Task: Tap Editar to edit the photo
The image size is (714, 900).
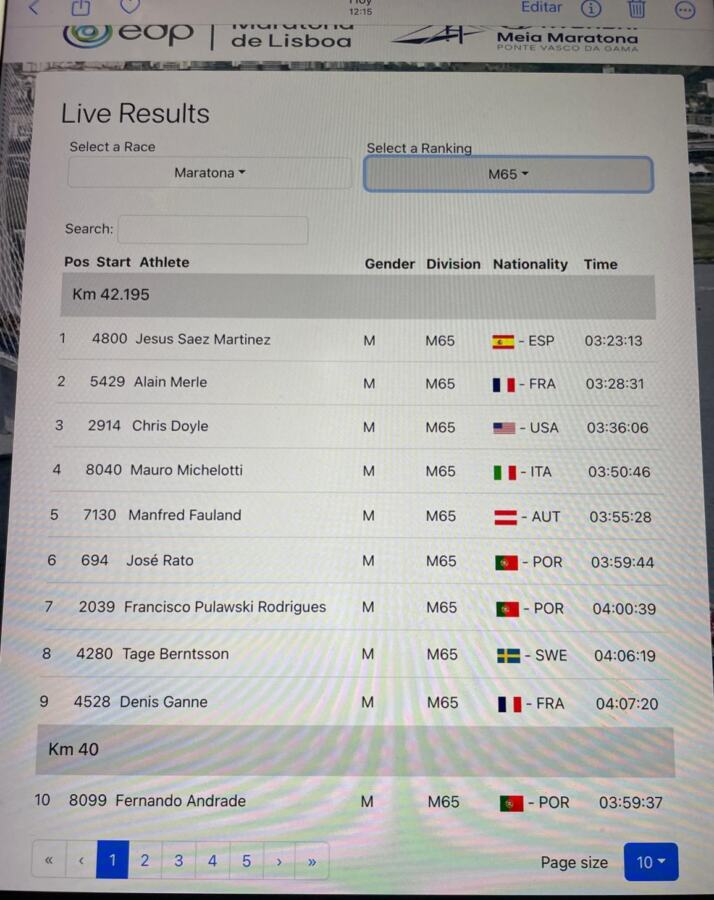Action: pyautogui.click(x=541, y=7)
